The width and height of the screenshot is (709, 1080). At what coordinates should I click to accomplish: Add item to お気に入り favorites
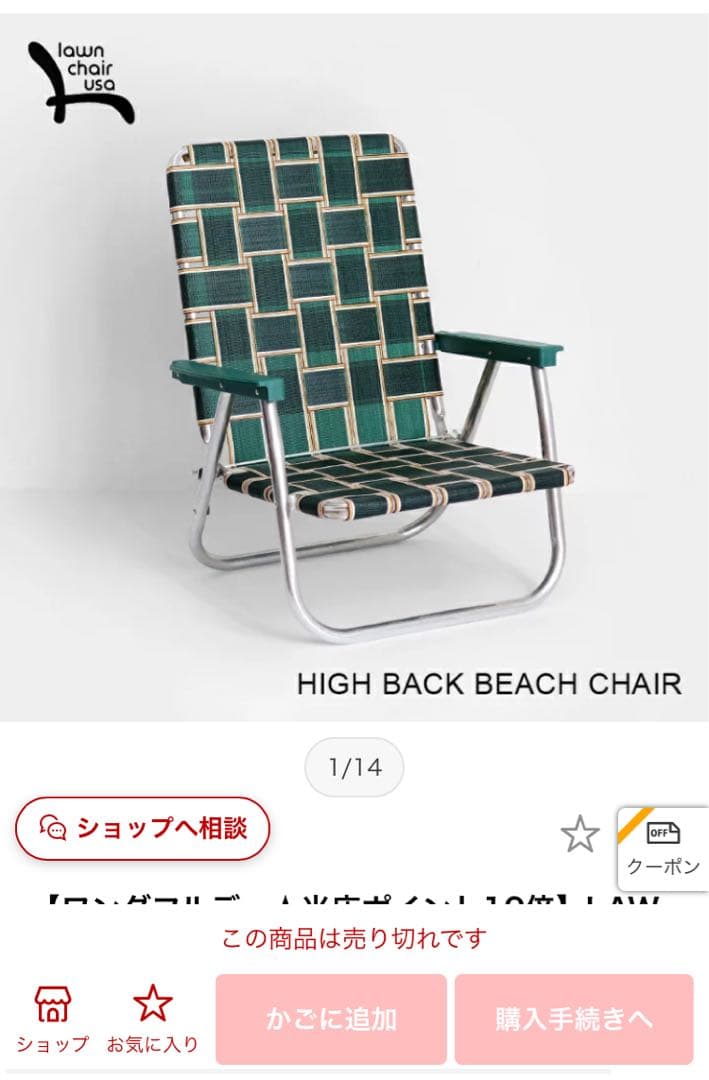(153, 1018)
